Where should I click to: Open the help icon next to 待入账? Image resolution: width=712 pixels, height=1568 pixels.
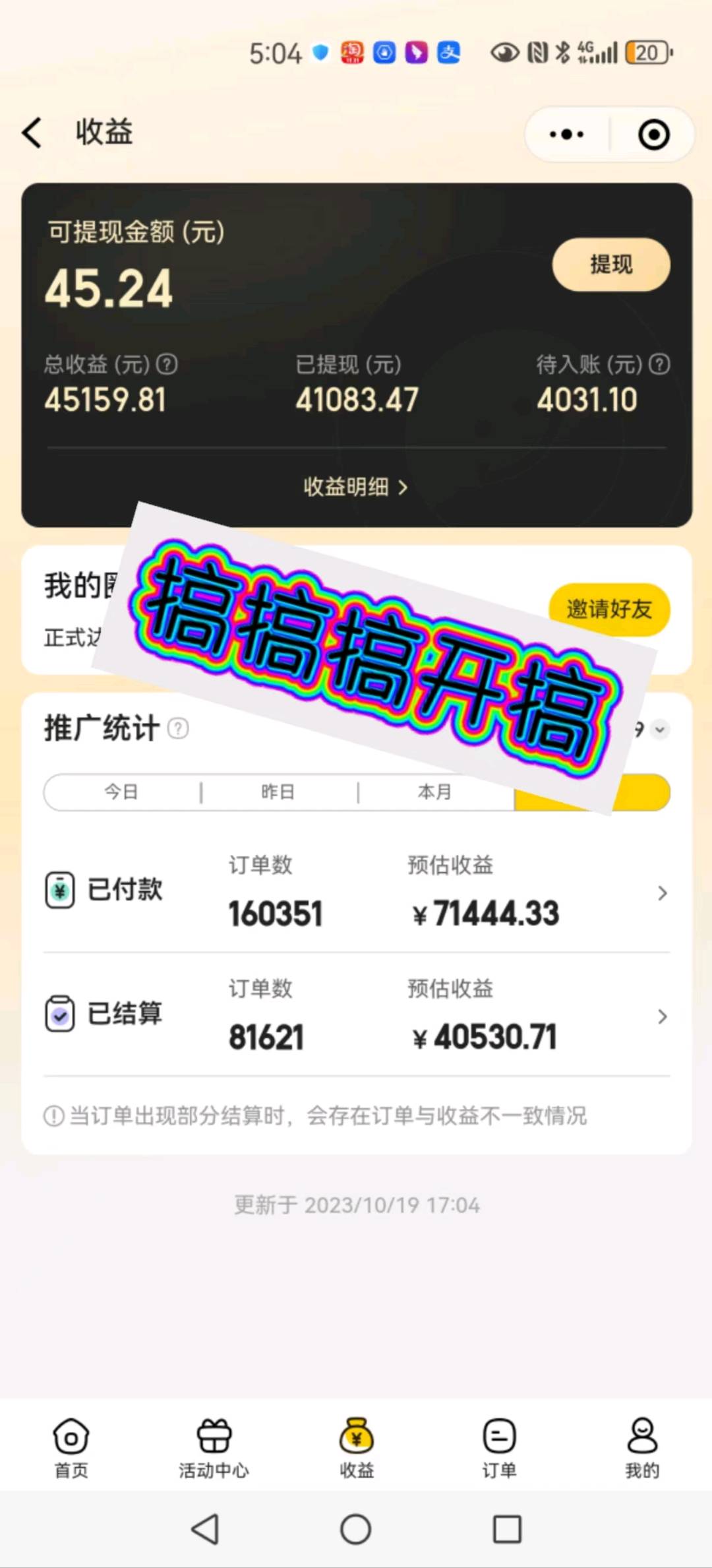point(659,364)
